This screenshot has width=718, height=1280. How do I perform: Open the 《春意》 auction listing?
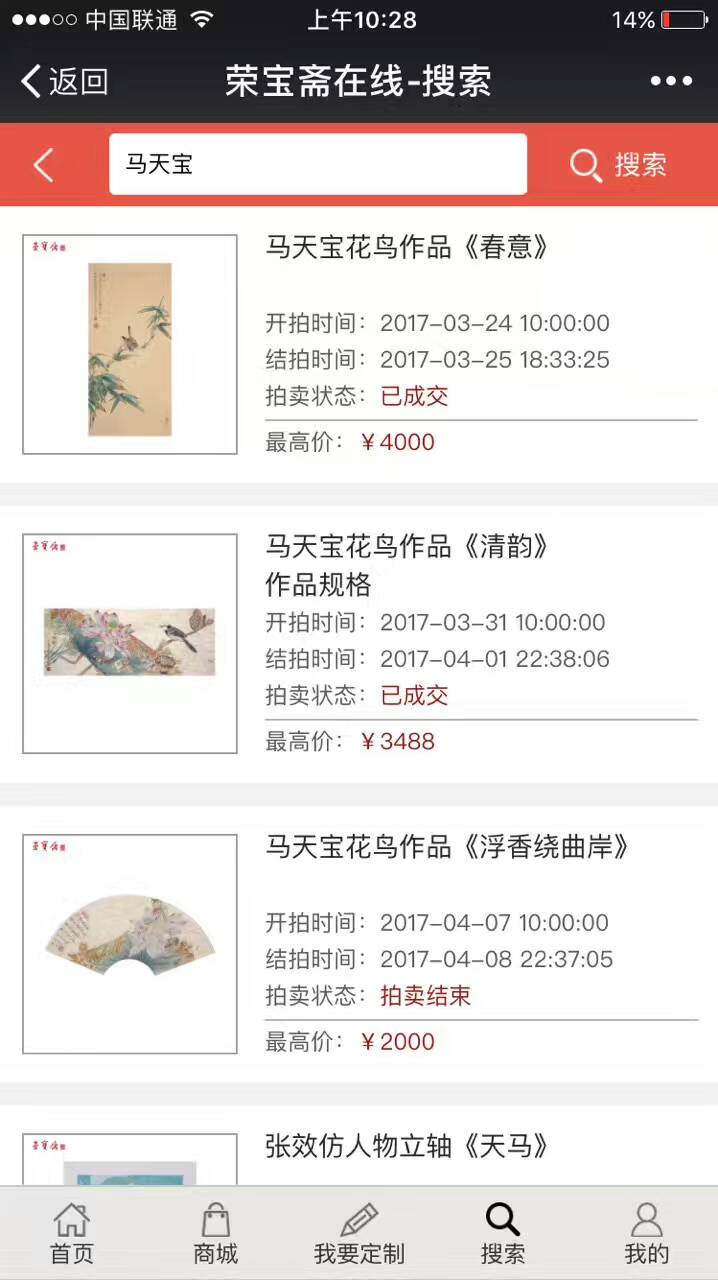[359, 345]
